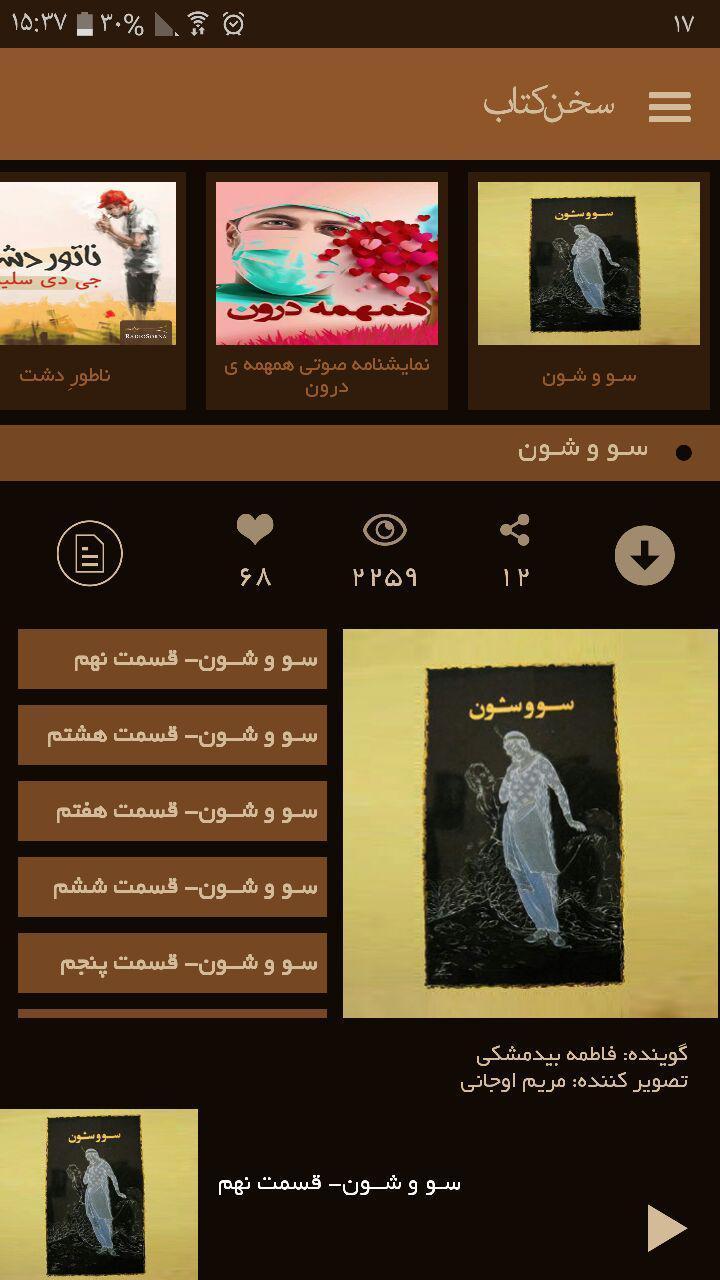
Task: Select episode سو و شون قسمت هشتم
Action: tap(172, 735)
